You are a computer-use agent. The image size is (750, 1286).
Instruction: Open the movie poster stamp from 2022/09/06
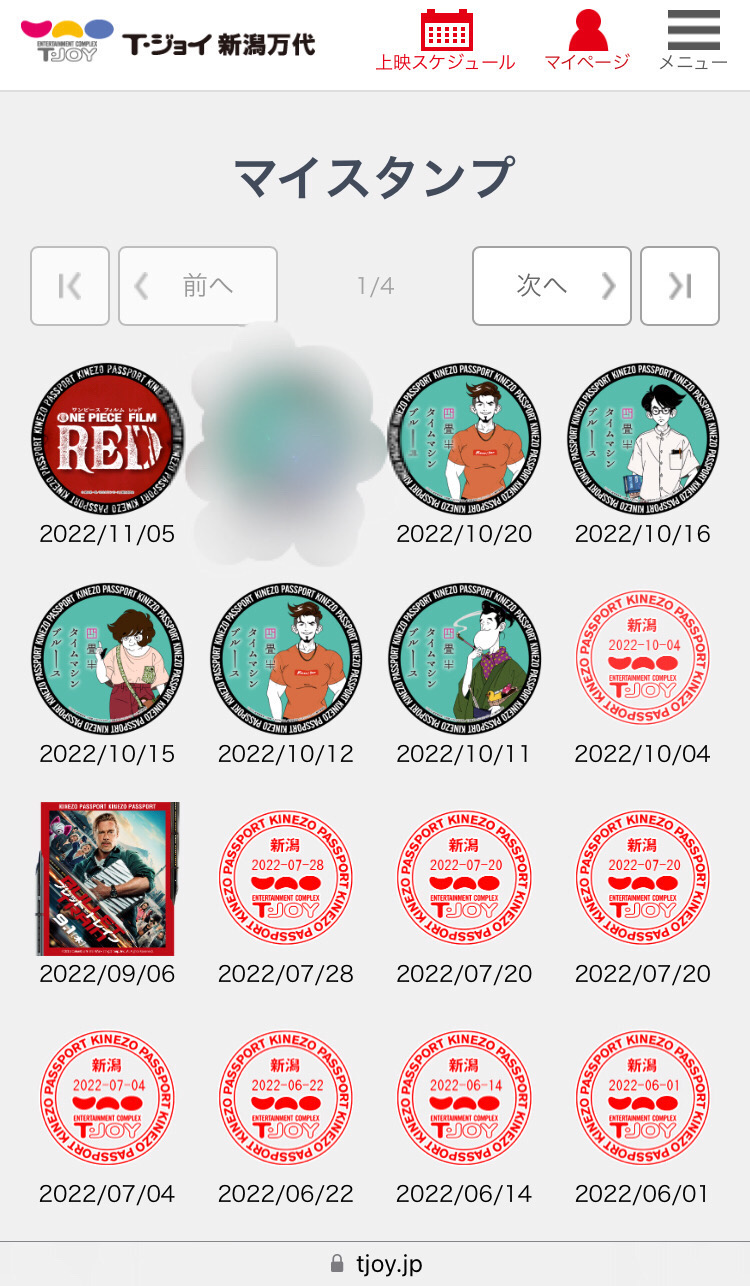point(107,878)
